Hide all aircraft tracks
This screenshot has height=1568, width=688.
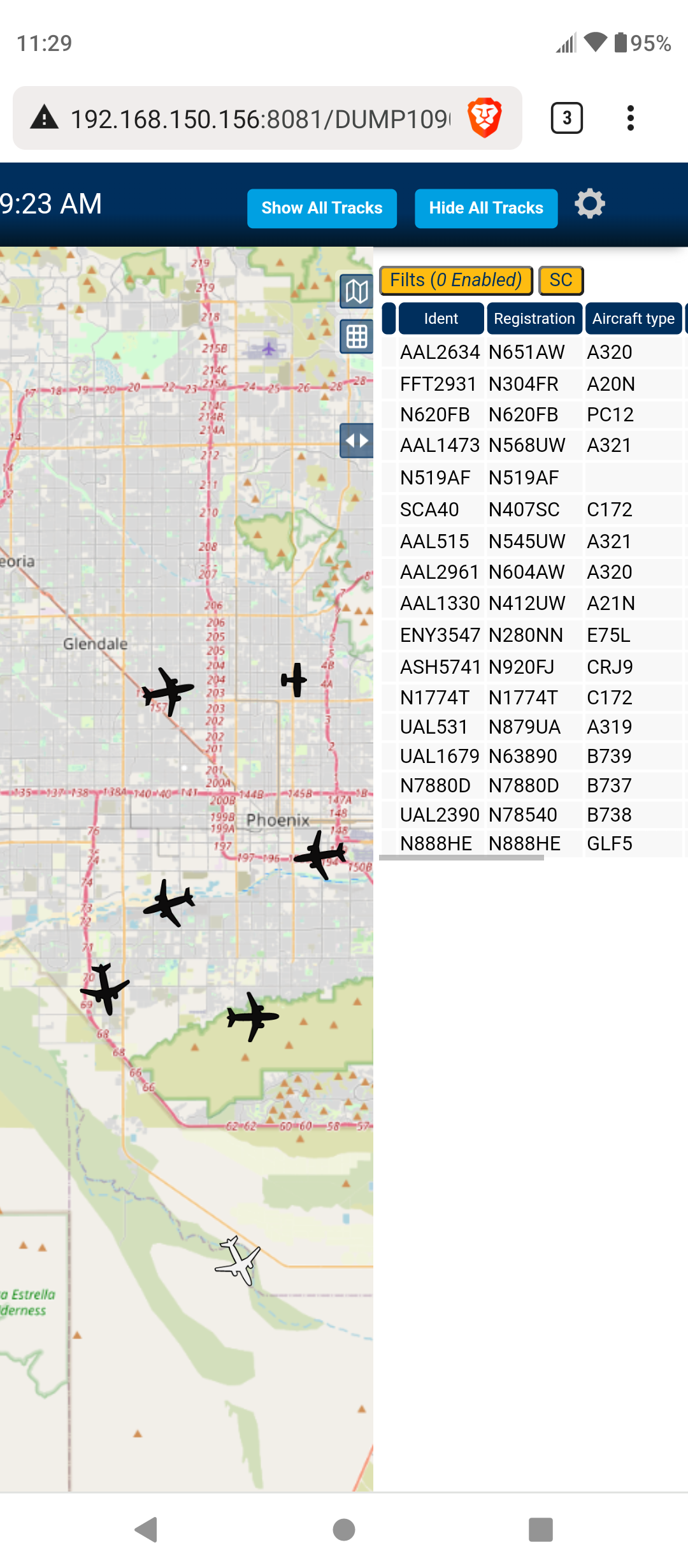(486, 208)
